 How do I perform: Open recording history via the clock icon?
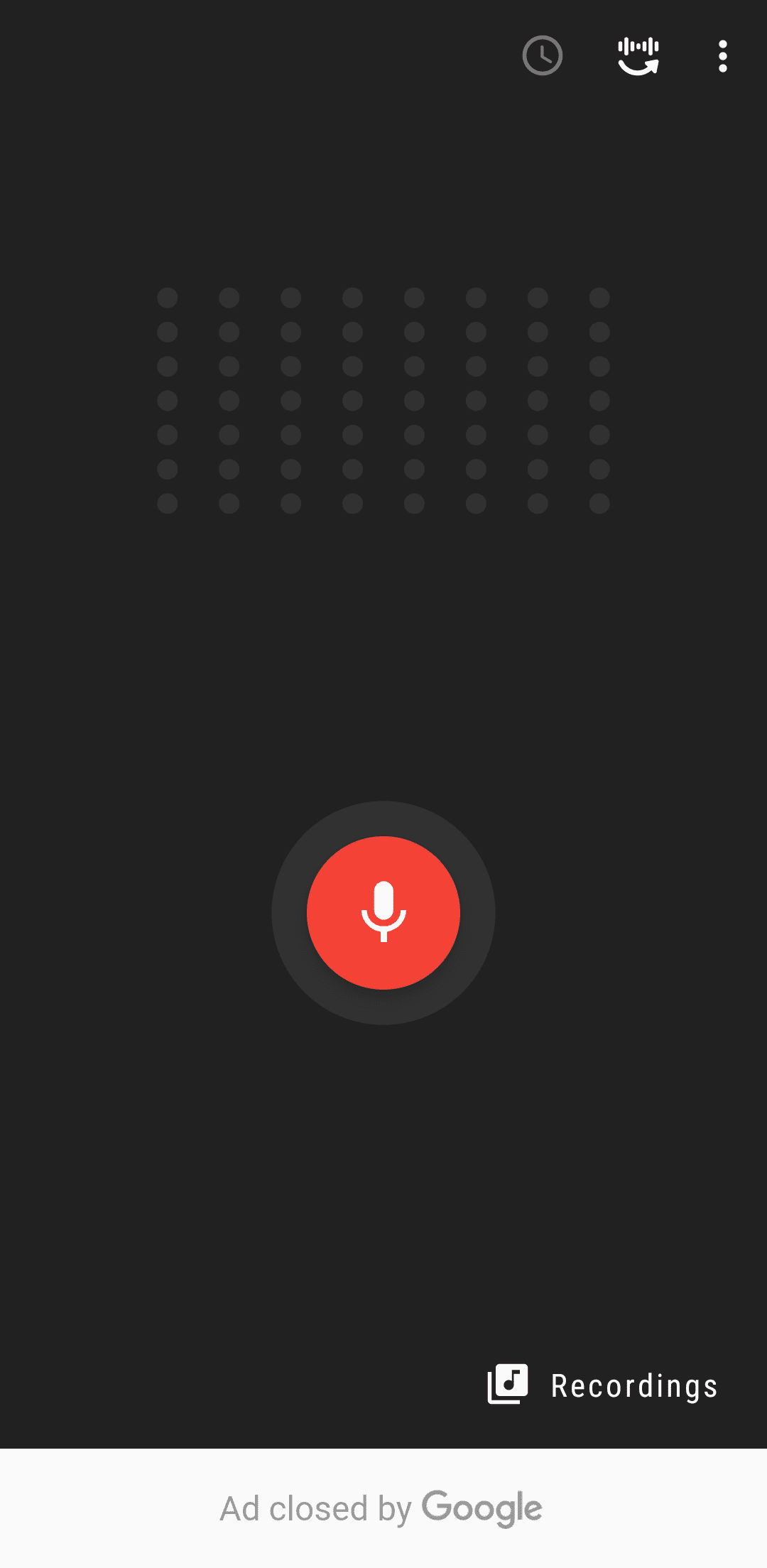[541, 55]
